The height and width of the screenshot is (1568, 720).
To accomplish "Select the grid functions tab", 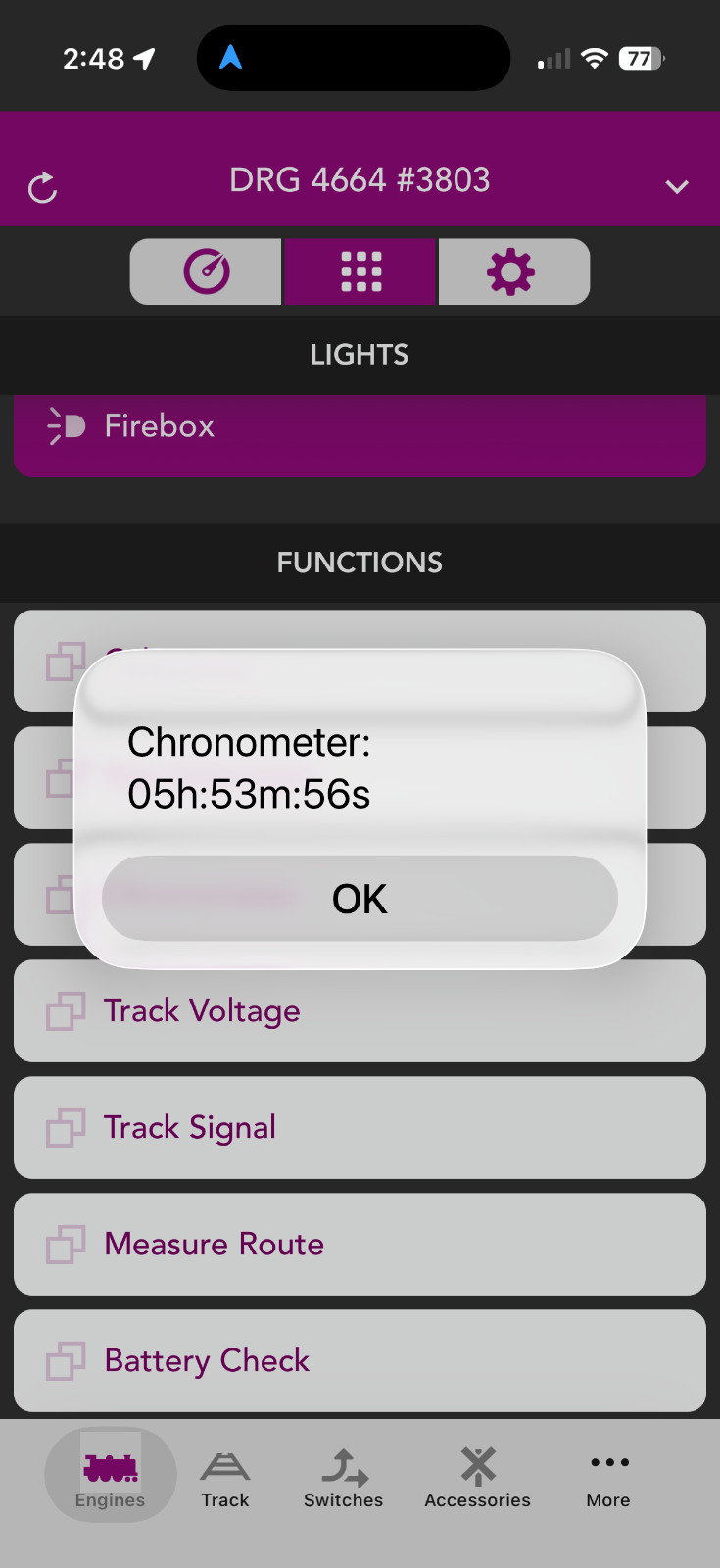I will [x=360, y=271].
